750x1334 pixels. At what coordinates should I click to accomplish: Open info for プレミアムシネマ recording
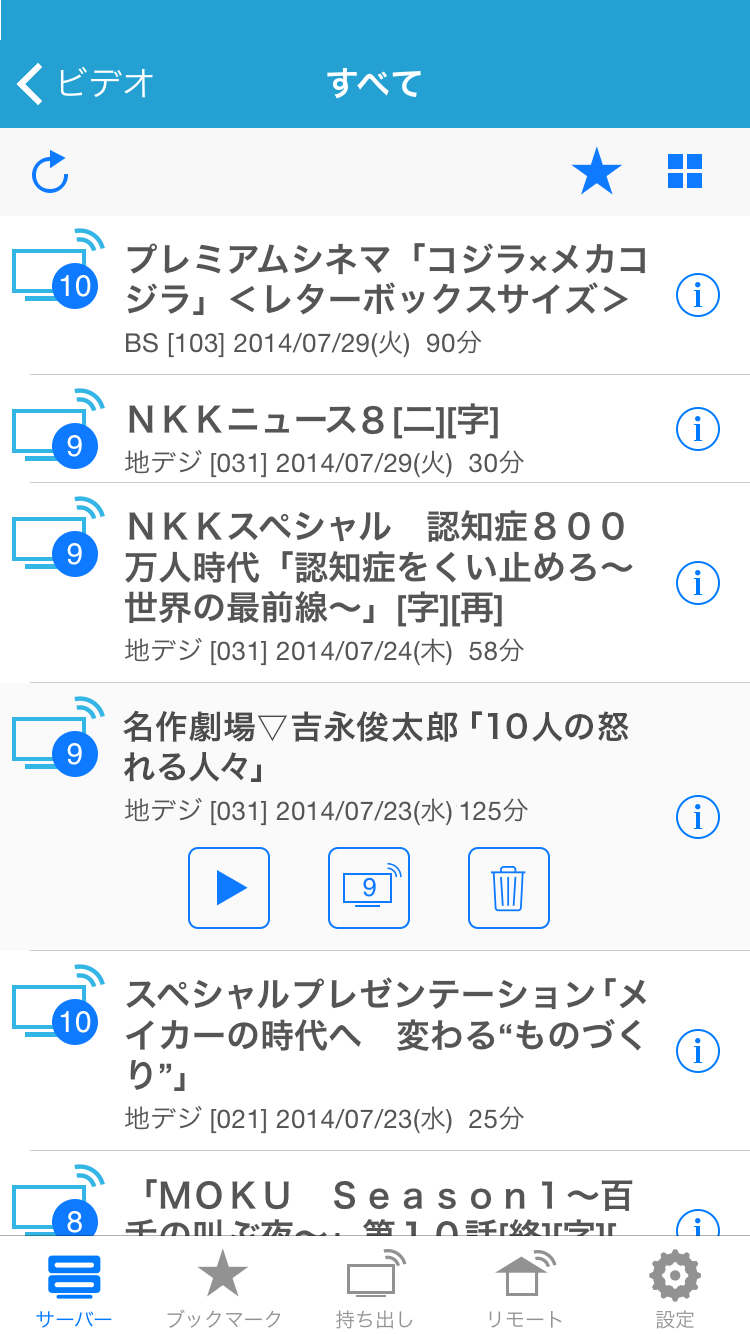[x=698, y=295]
